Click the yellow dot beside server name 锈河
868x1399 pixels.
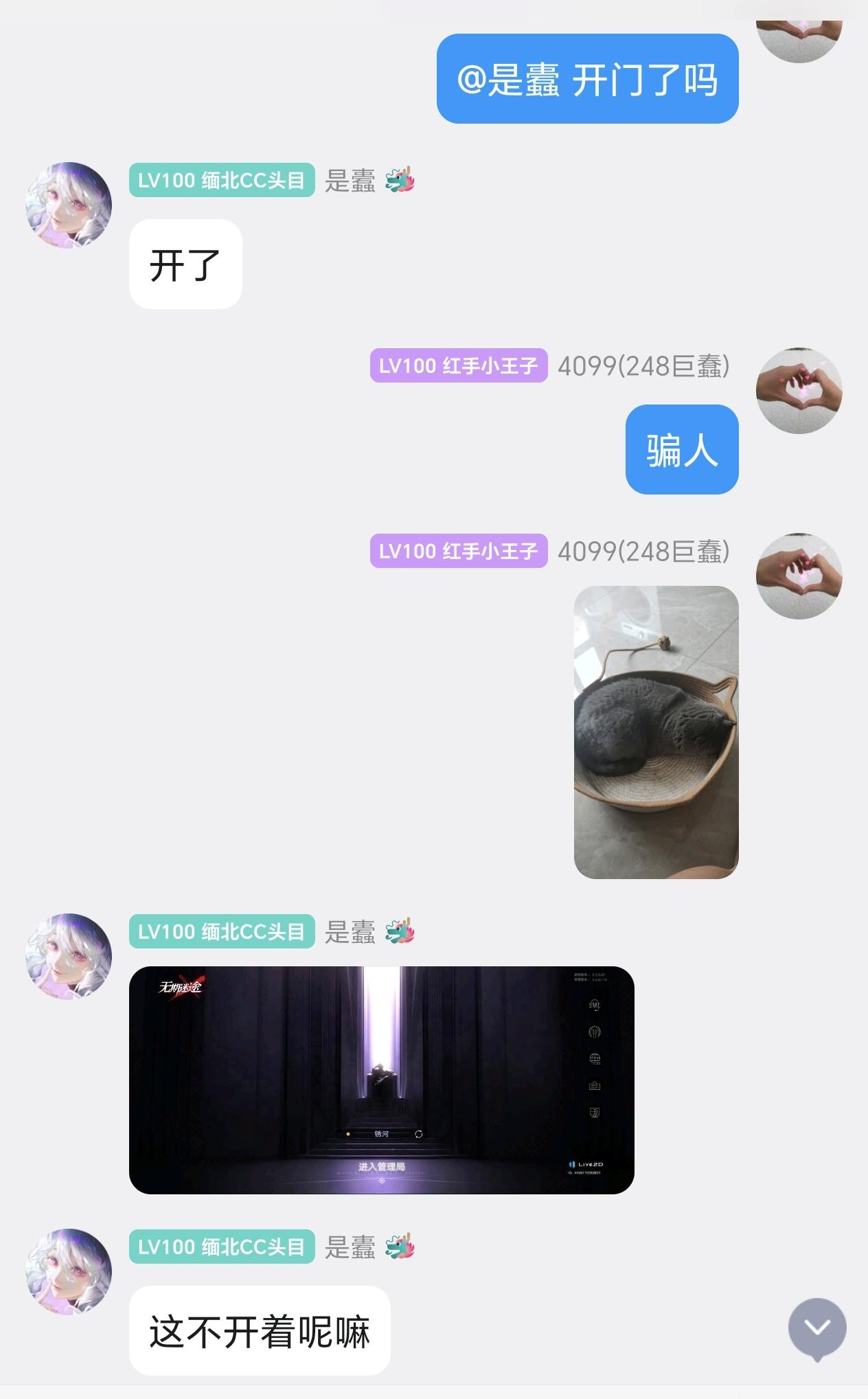pyautogui.click(x=347, y=1134)
